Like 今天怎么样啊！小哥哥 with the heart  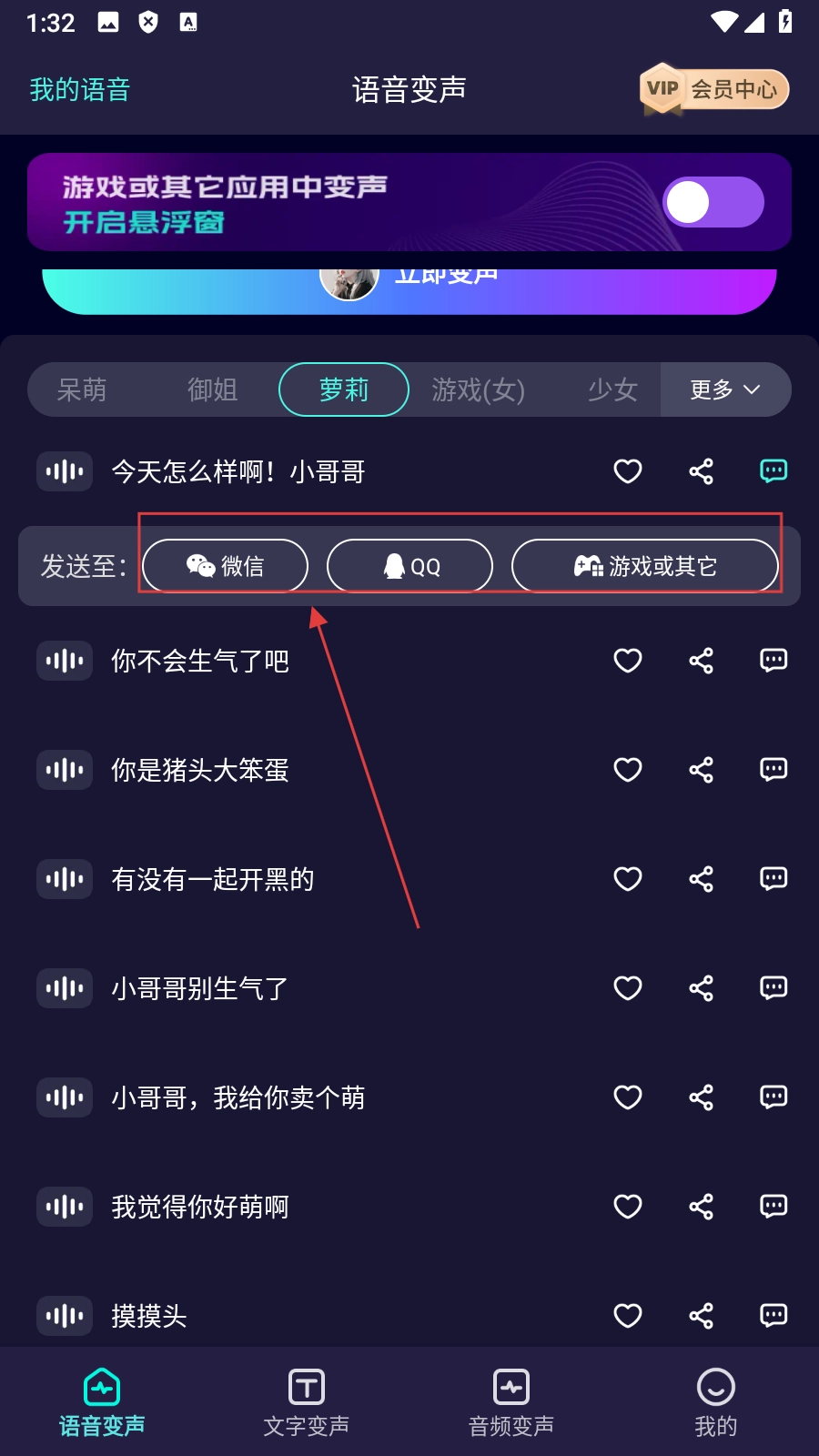click(628, 471)
